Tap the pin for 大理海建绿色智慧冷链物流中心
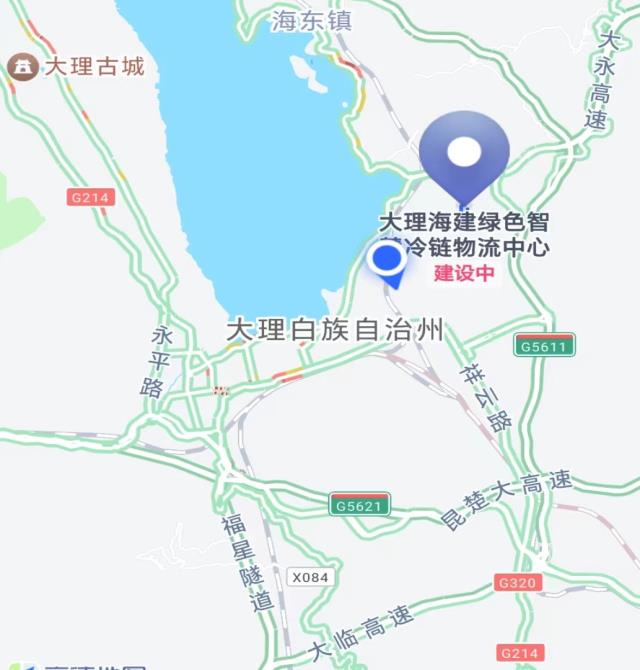This screenshot has width=640, height=670. (x=463, y=155)
